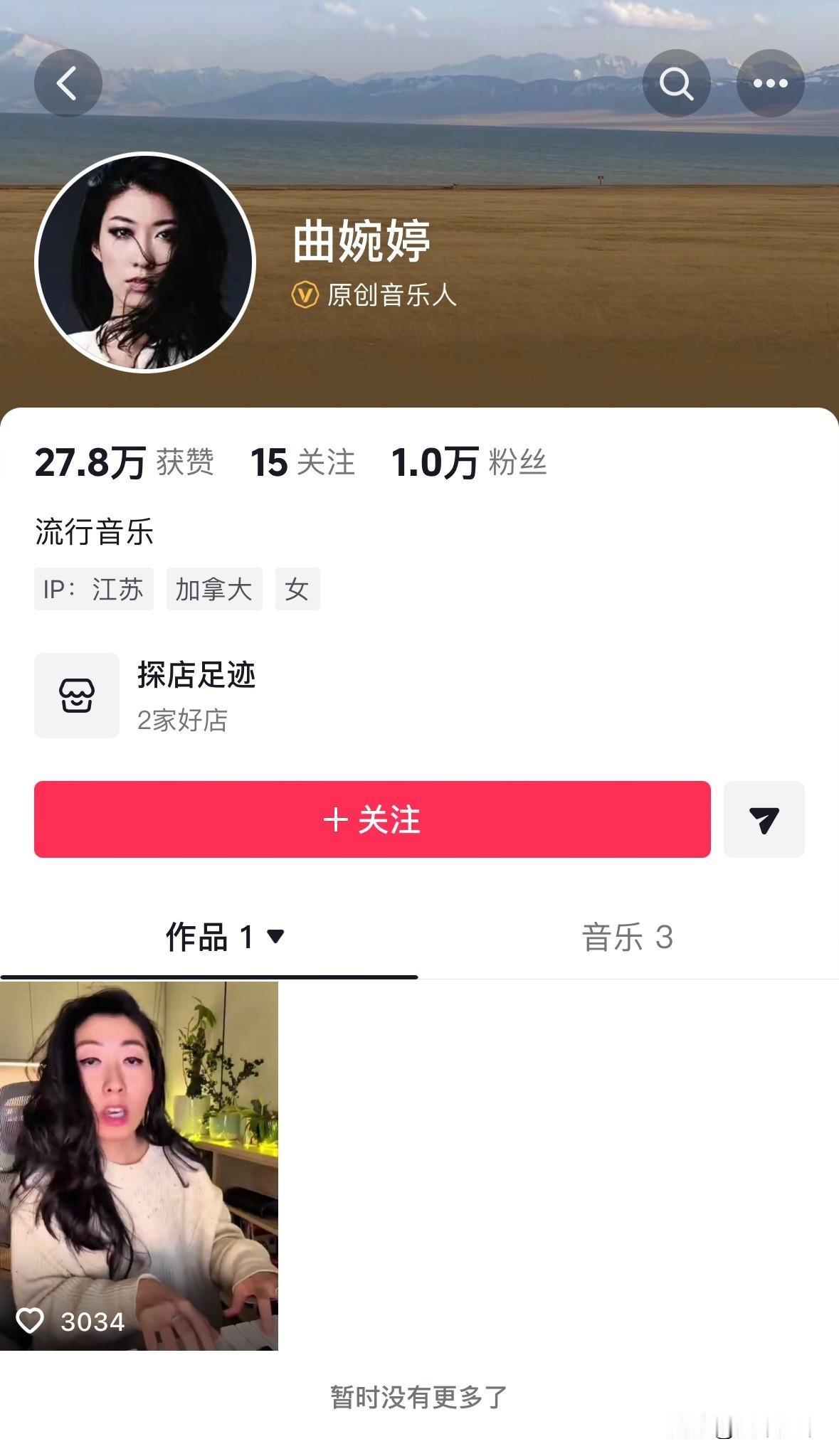839x1456 pixels.
Task: Open 探店足迹 via the storefront icon
Action: 76,696
